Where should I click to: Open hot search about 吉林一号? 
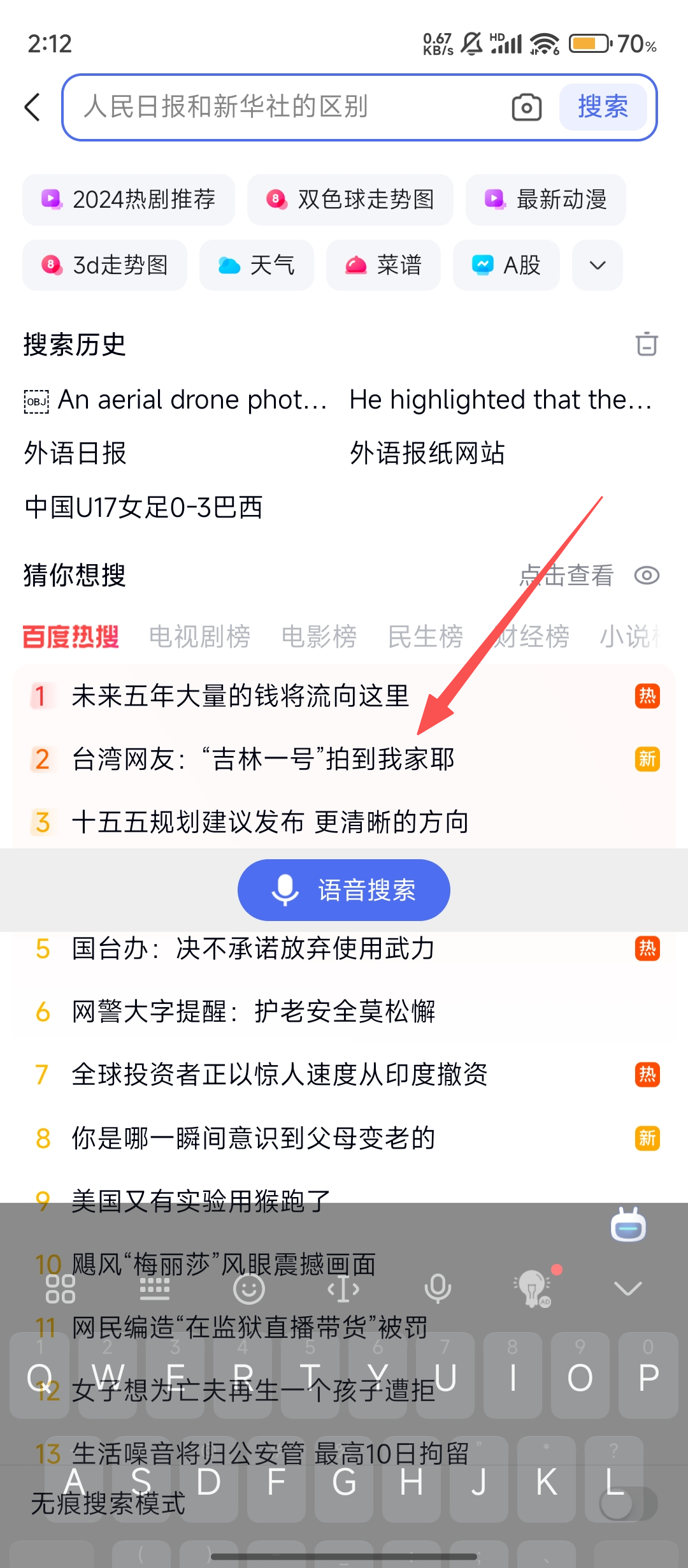[263, 759]
